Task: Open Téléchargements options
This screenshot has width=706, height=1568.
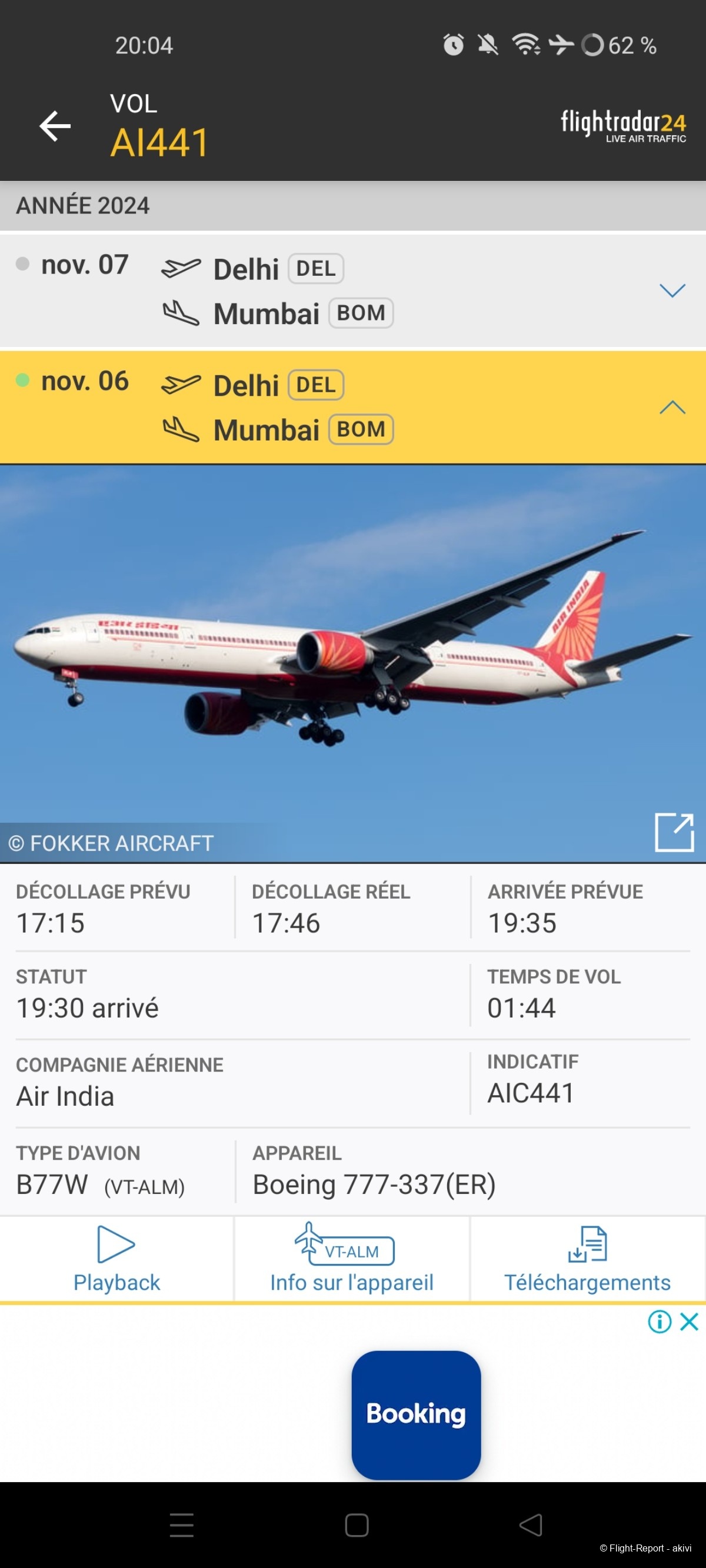Action: tap(587, 1259)
